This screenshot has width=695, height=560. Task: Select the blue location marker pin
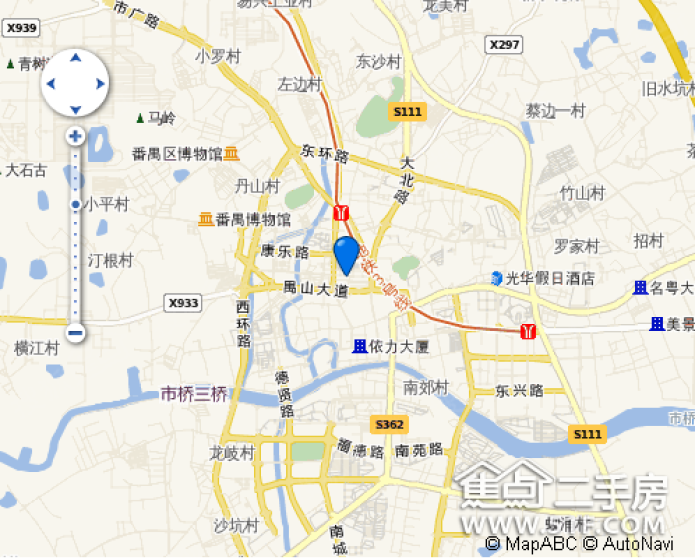tap(346, 254)
